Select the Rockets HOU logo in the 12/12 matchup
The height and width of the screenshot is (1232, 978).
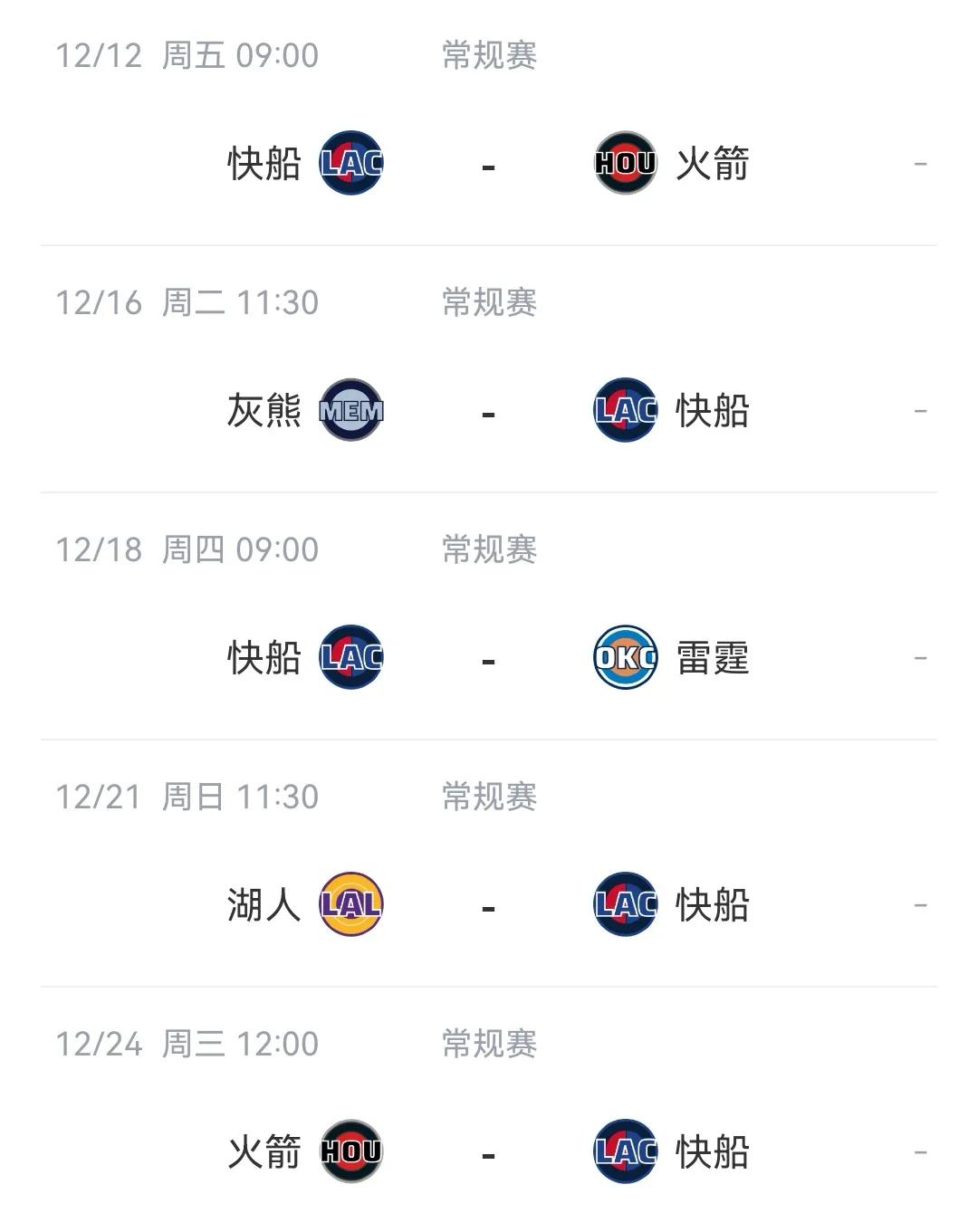(x=625, y=163)
